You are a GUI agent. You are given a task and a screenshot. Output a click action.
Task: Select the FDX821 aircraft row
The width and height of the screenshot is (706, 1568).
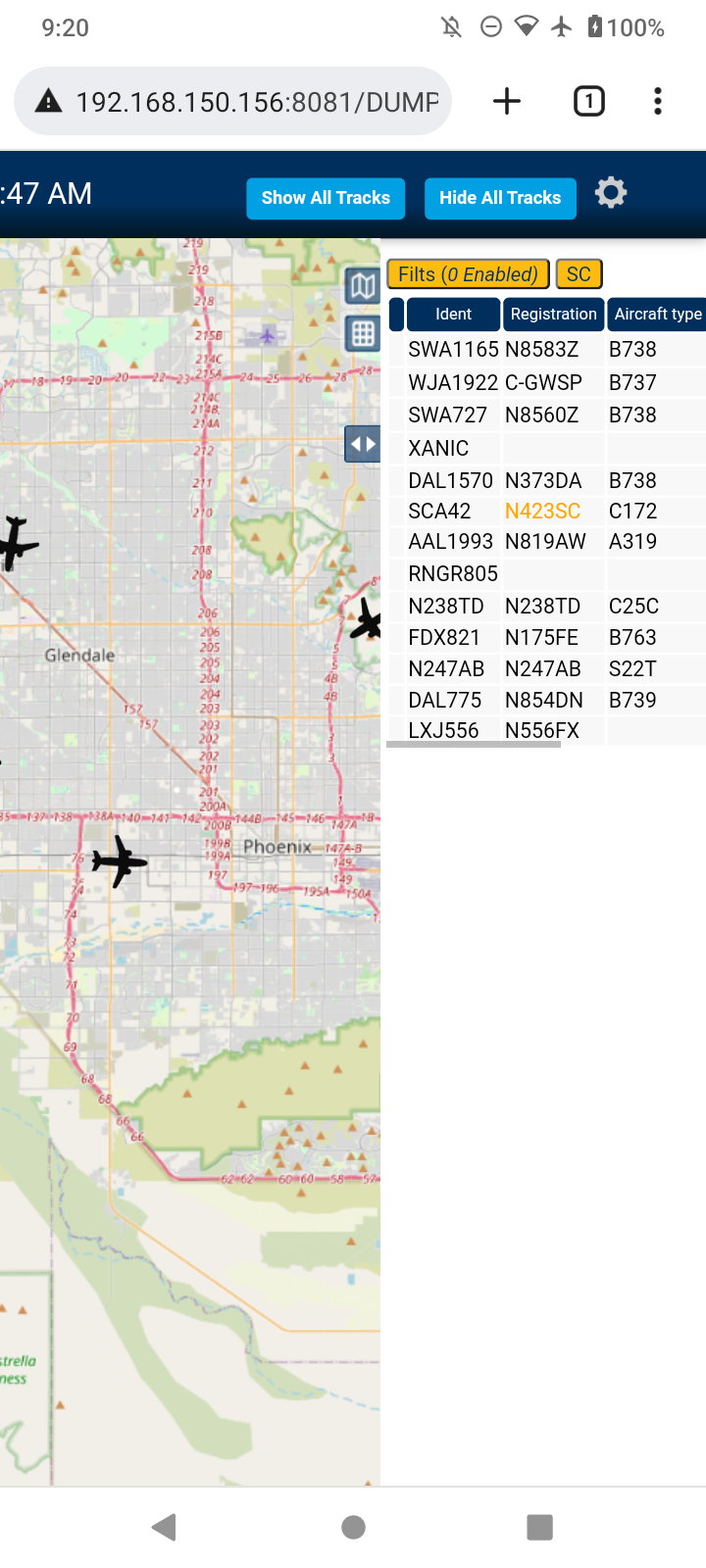coord(547,638)
